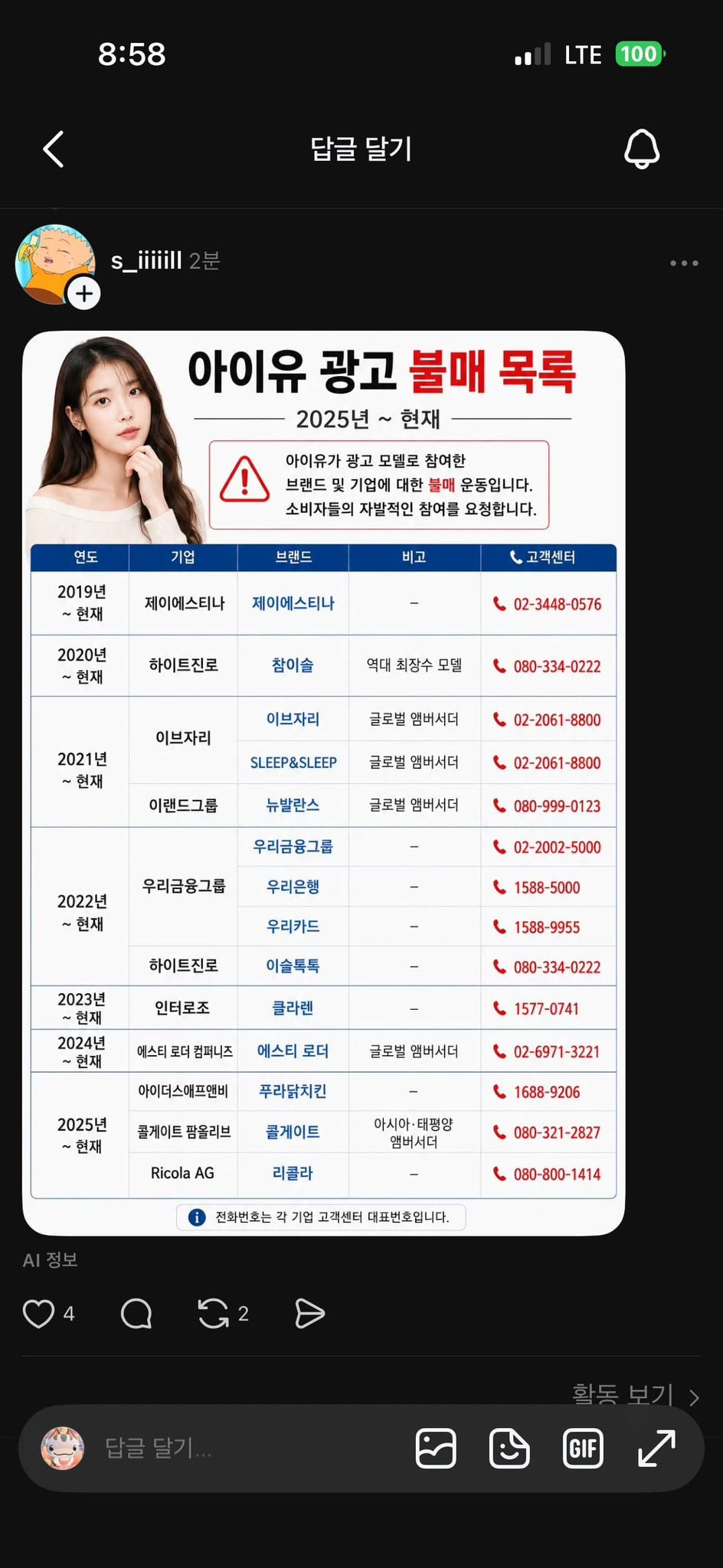The width and height of the screenshot is (723, 1568).
Task: Attach a photo from the gallery icon
Action: [436, 1448]
